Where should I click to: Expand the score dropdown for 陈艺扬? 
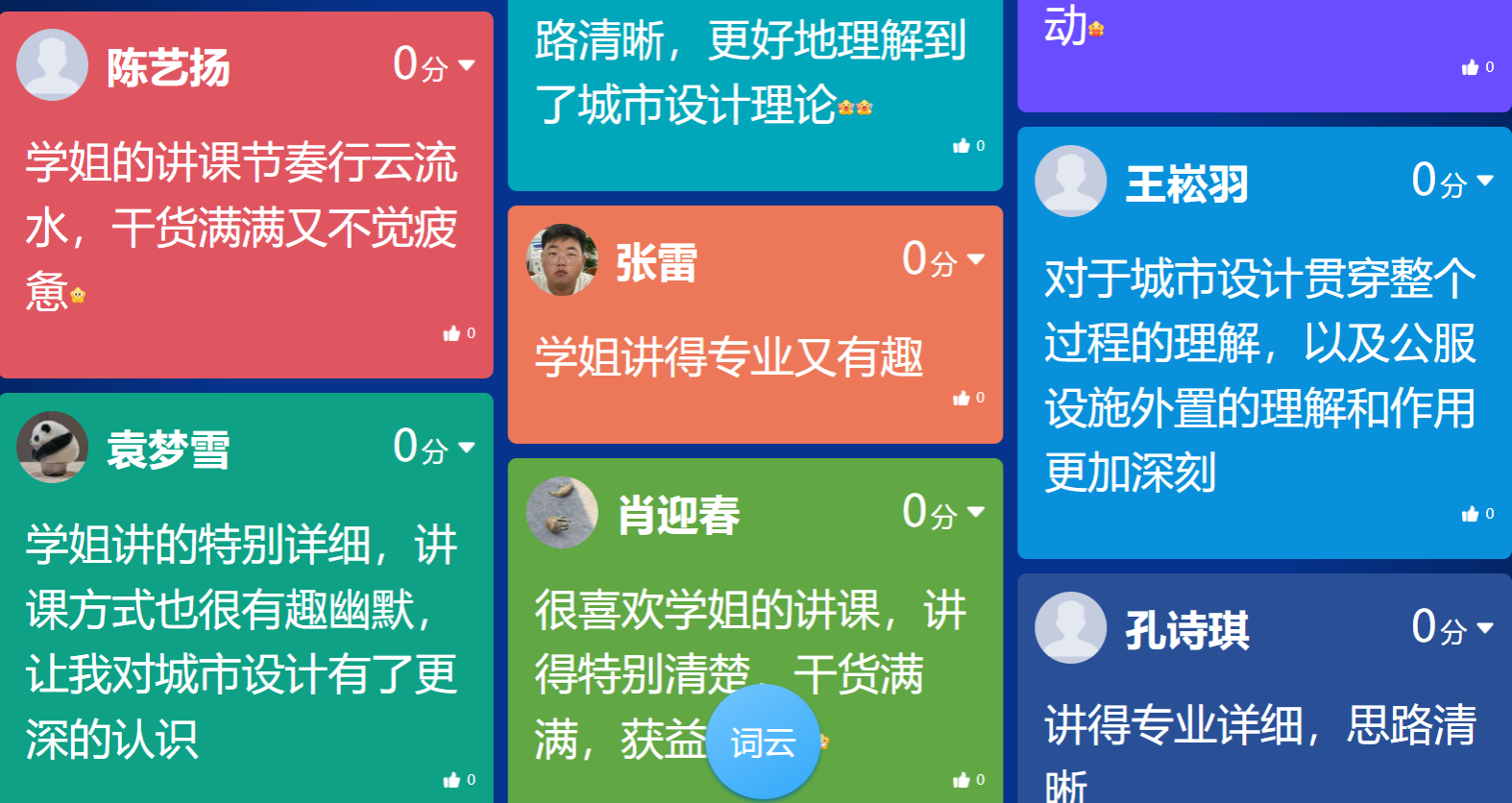pyautogui.click(x=467, y=65)
